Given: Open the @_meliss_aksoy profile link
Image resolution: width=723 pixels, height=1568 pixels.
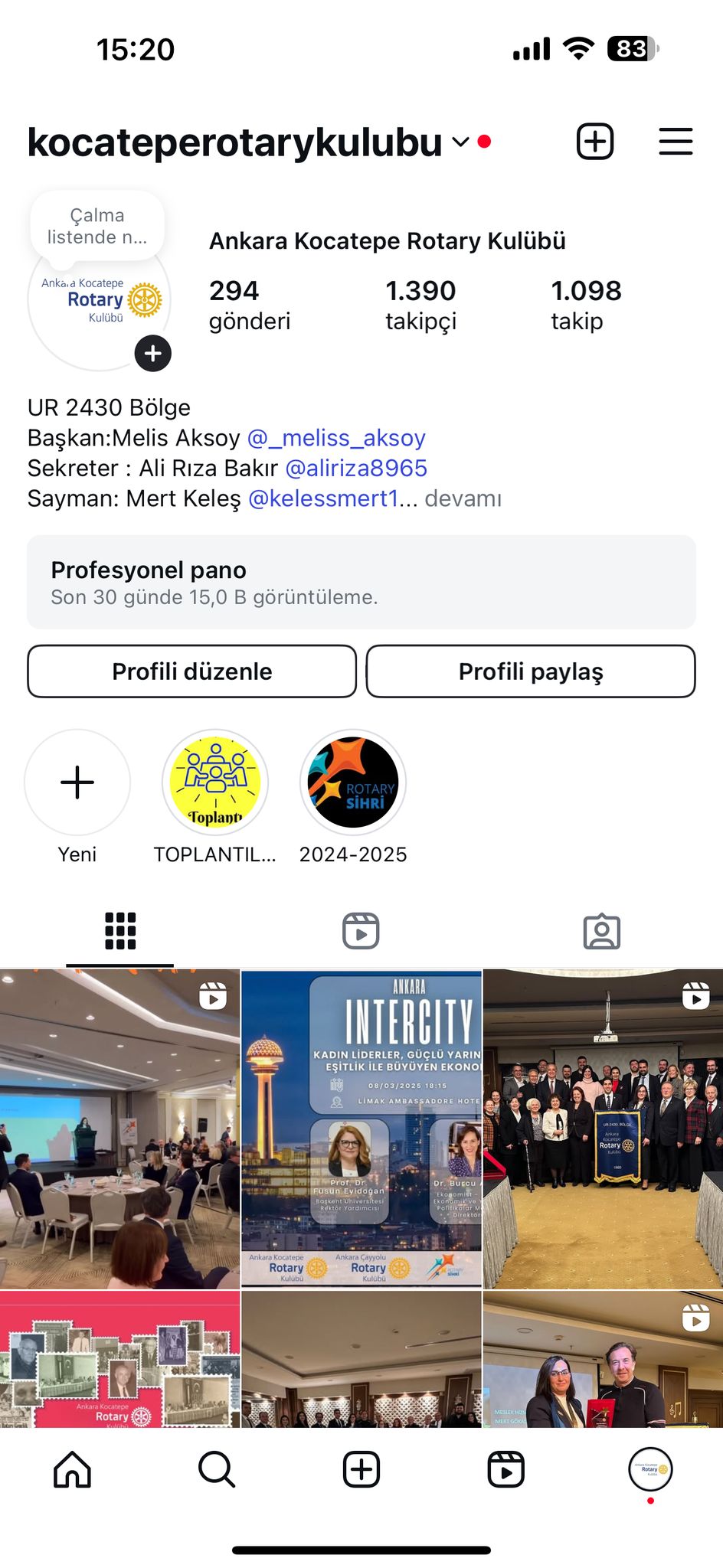Looking at the screenshot, I should pos(336,438).
